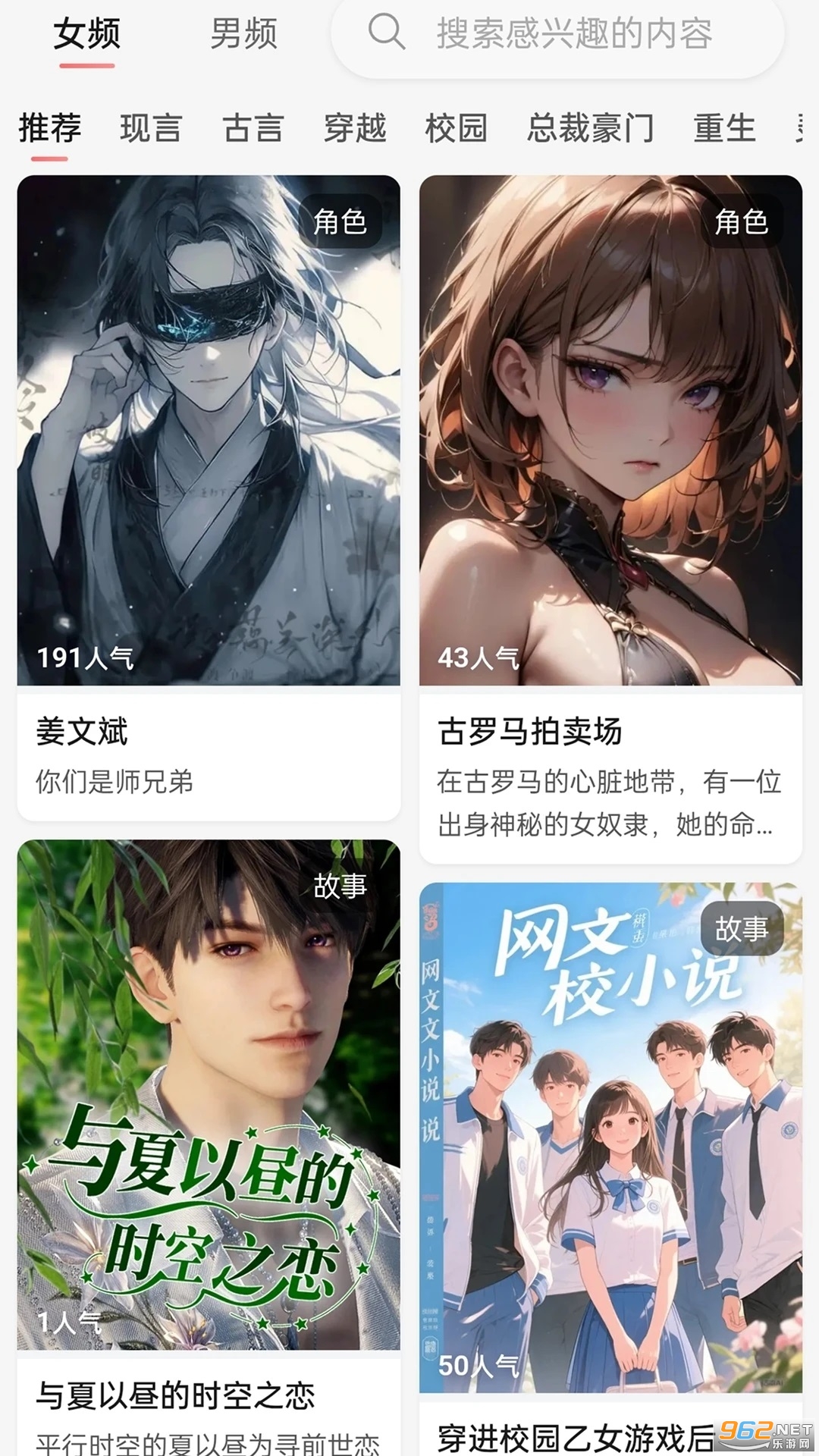Open the 现言 category
This screenshot has height=1456, width=819.
[x=150, y=128]
